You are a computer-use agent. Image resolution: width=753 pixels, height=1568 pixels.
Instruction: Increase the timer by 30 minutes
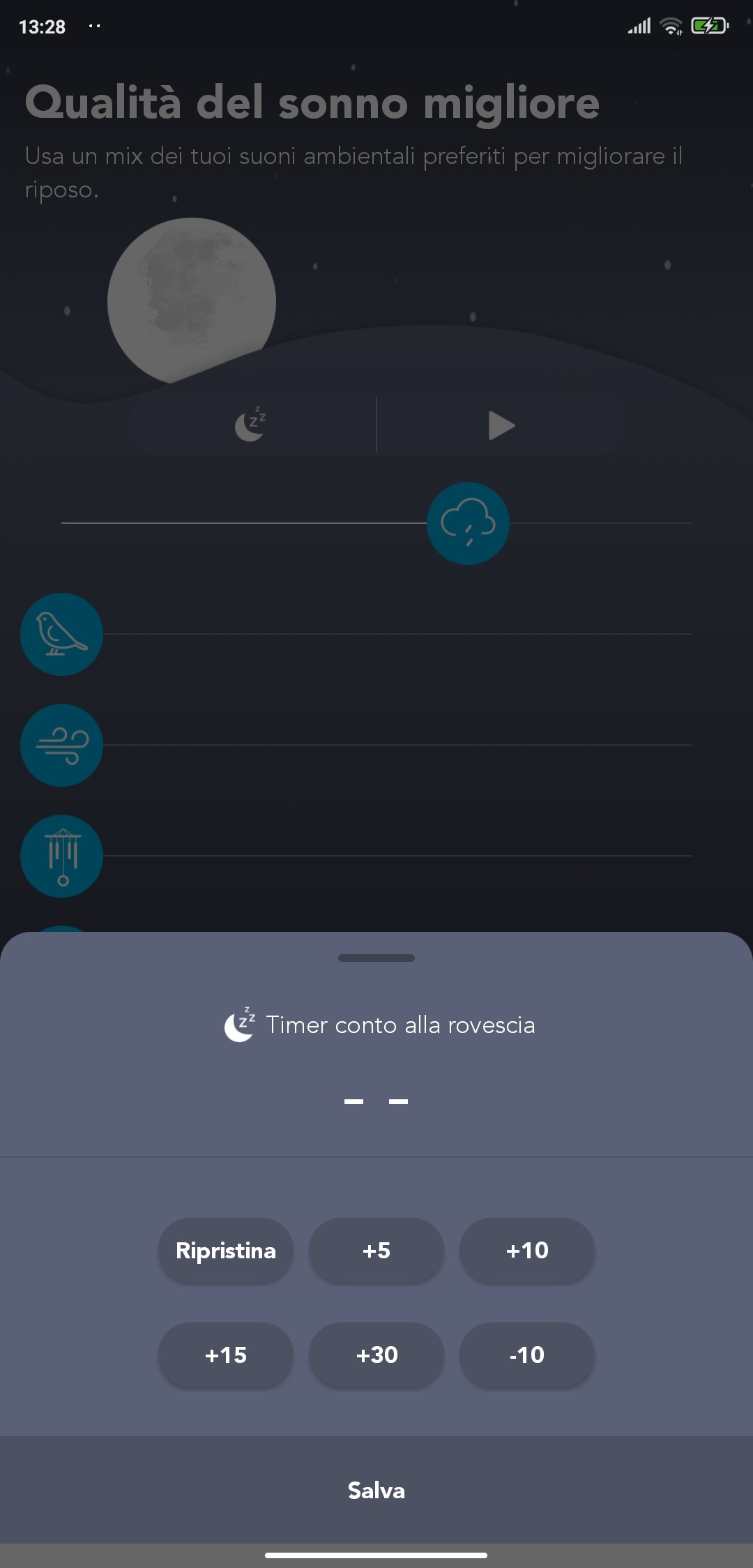click(376, 1355)
